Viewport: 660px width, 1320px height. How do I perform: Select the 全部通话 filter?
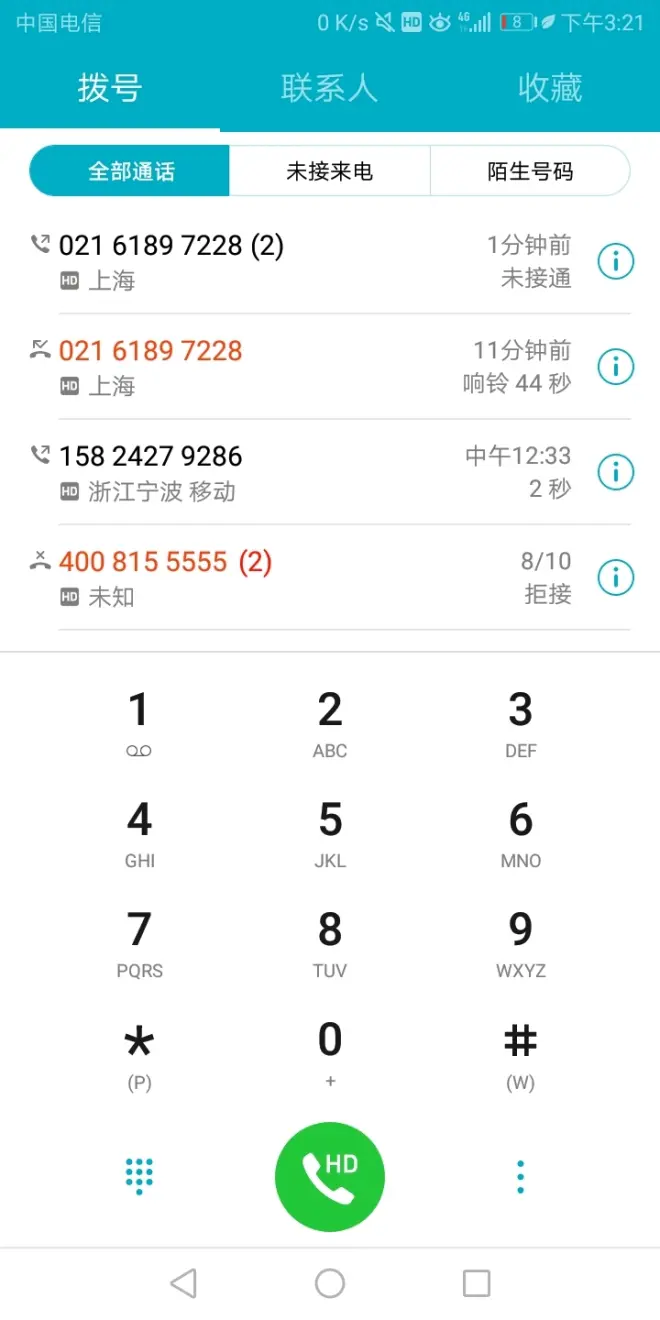point(131,171)
